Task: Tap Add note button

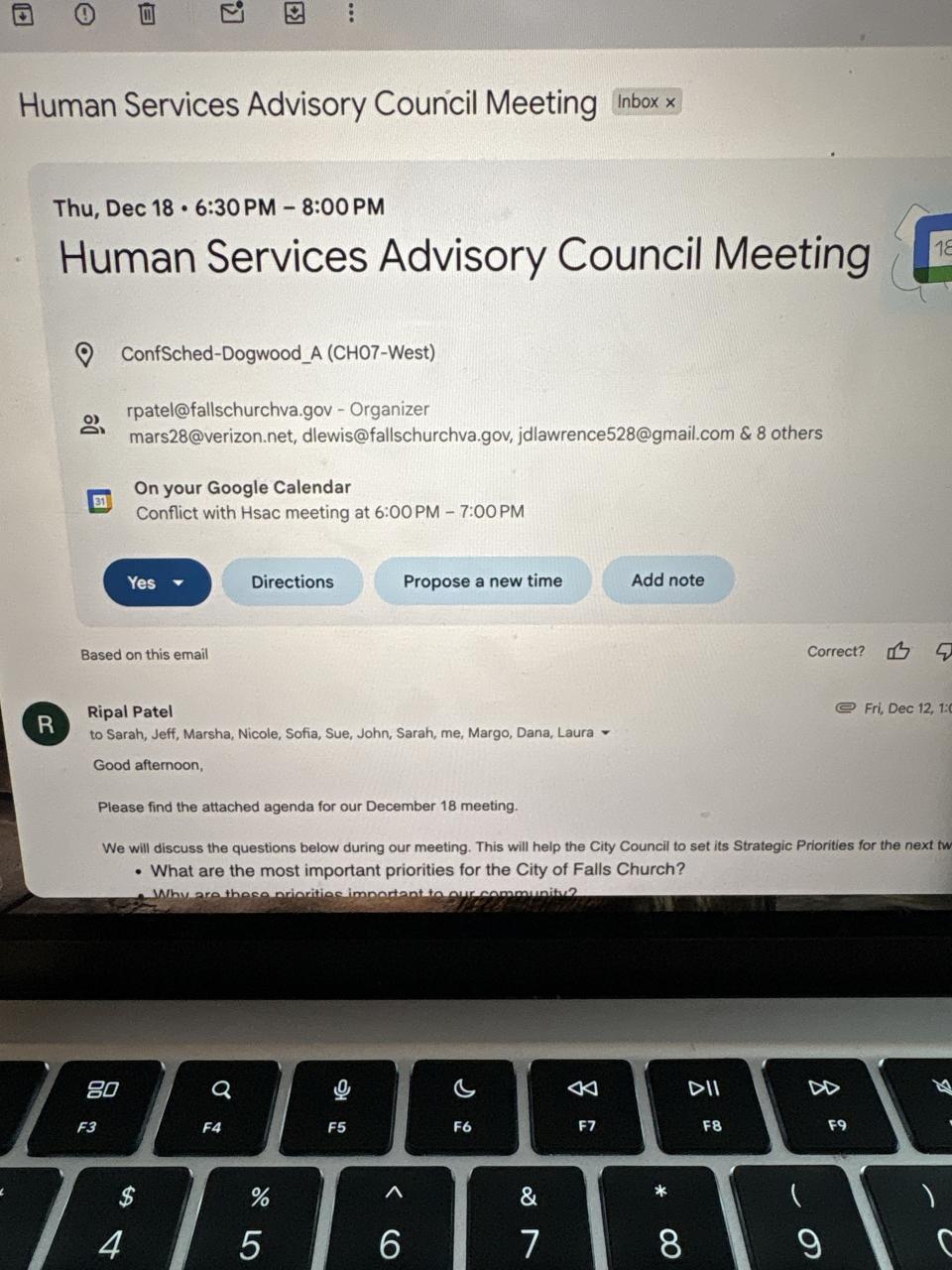Action: click(x=667, y=579)
